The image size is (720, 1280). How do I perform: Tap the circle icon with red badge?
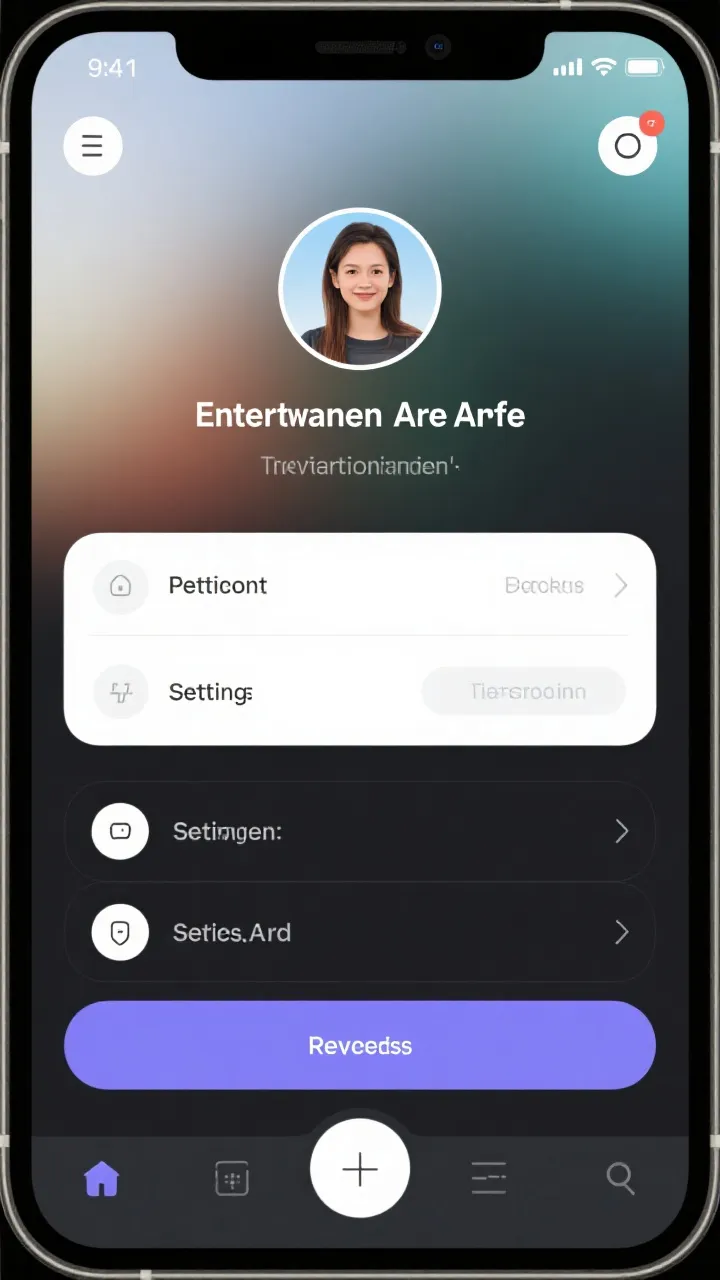628,147
